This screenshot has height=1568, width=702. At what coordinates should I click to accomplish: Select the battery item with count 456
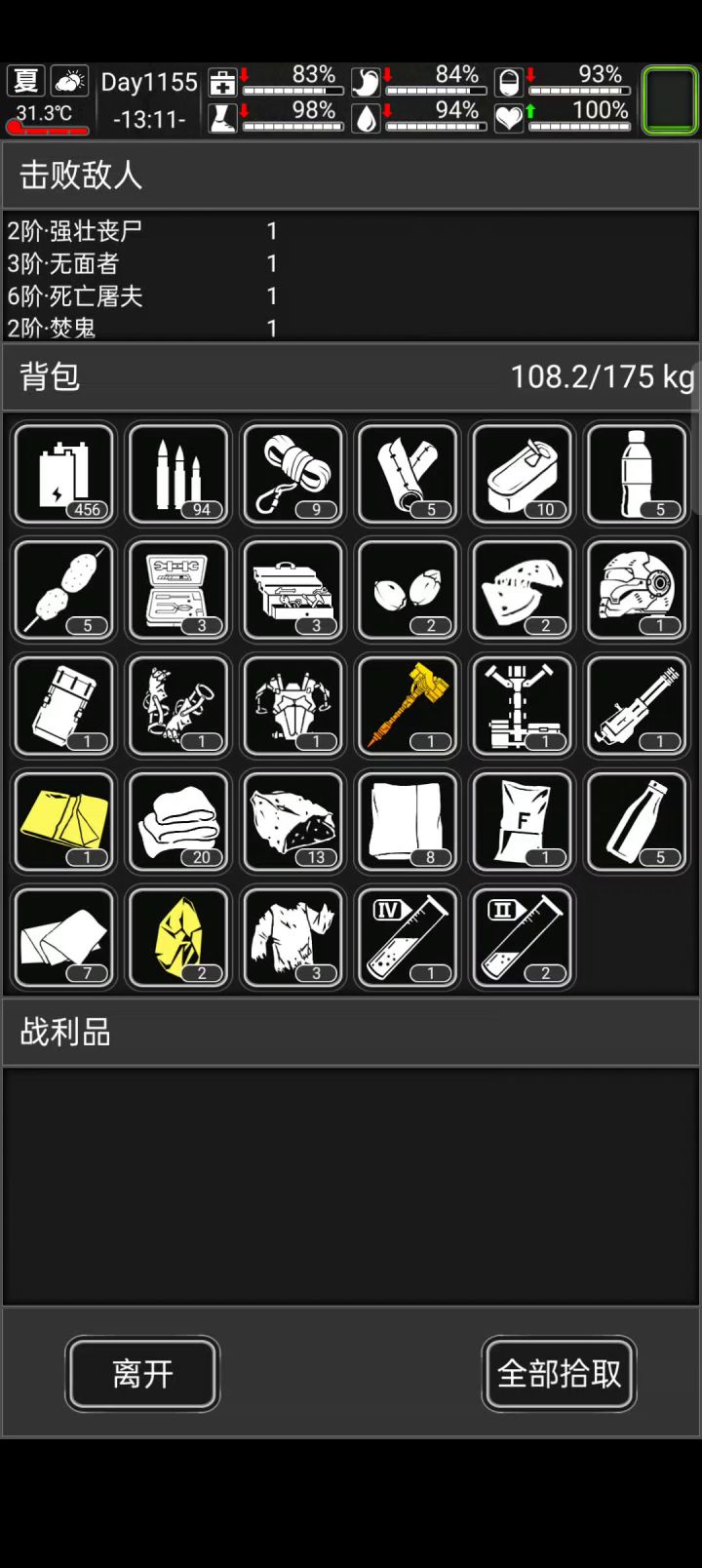63,474
